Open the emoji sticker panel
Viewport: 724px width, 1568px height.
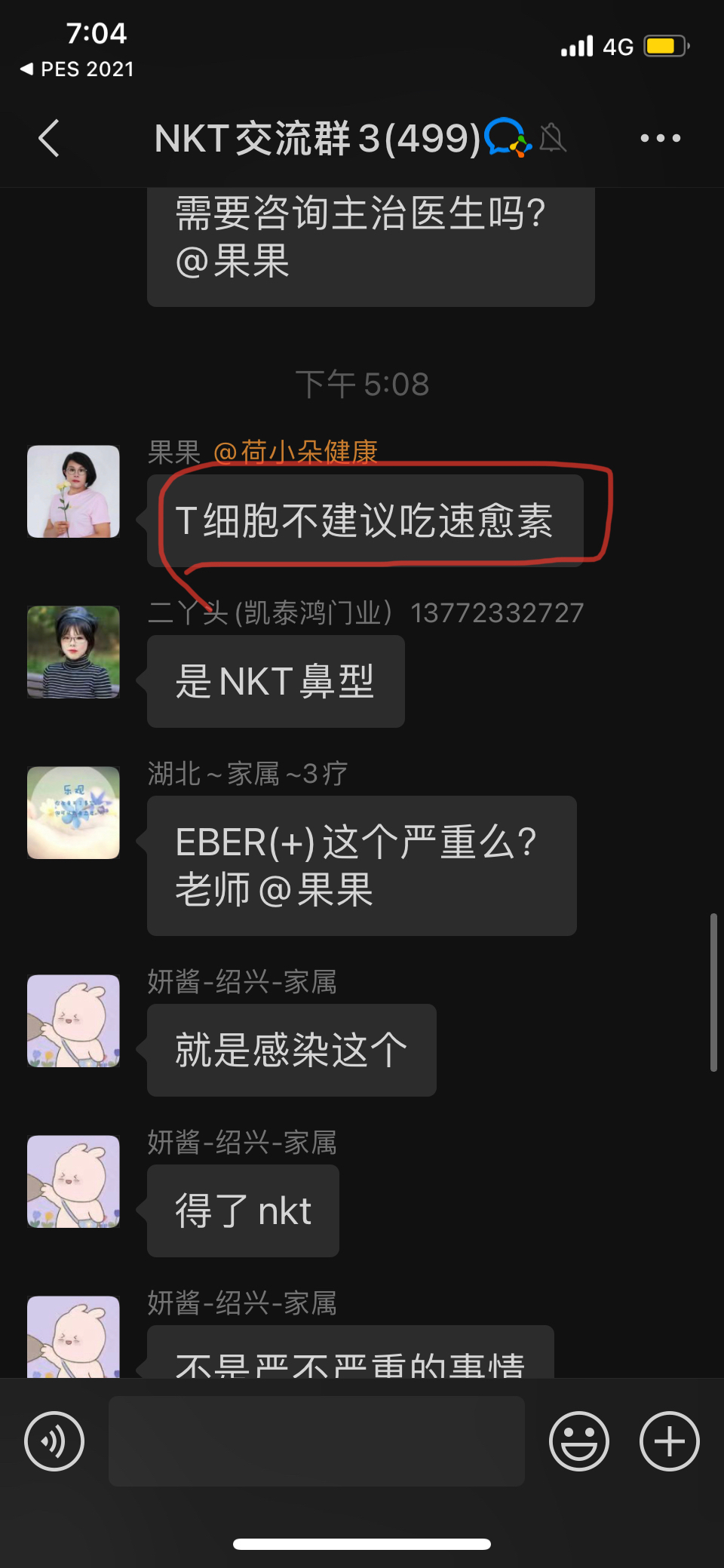click(578, 1441)
